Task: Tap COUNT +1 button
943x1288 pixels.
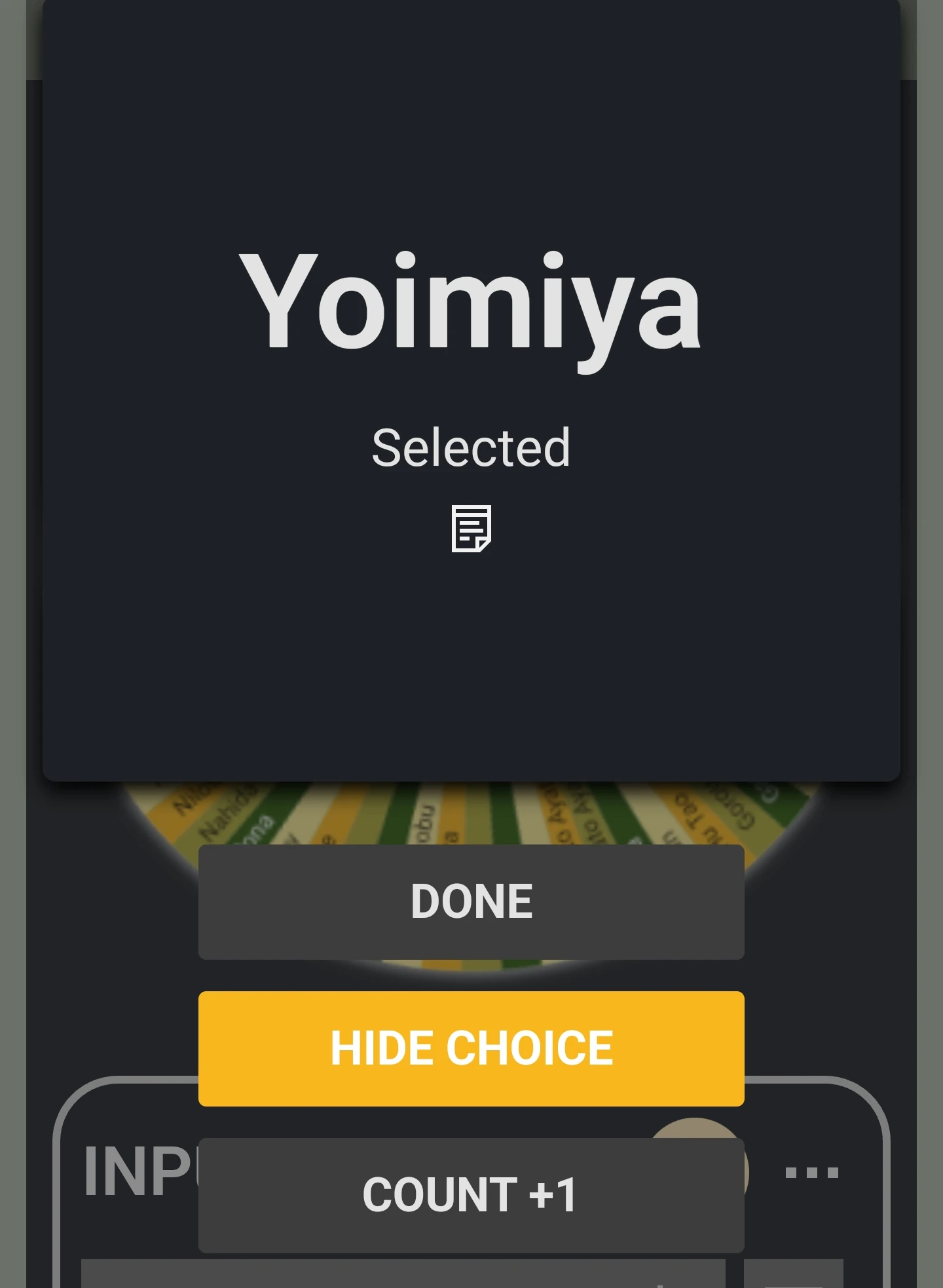Action: 471,1195
